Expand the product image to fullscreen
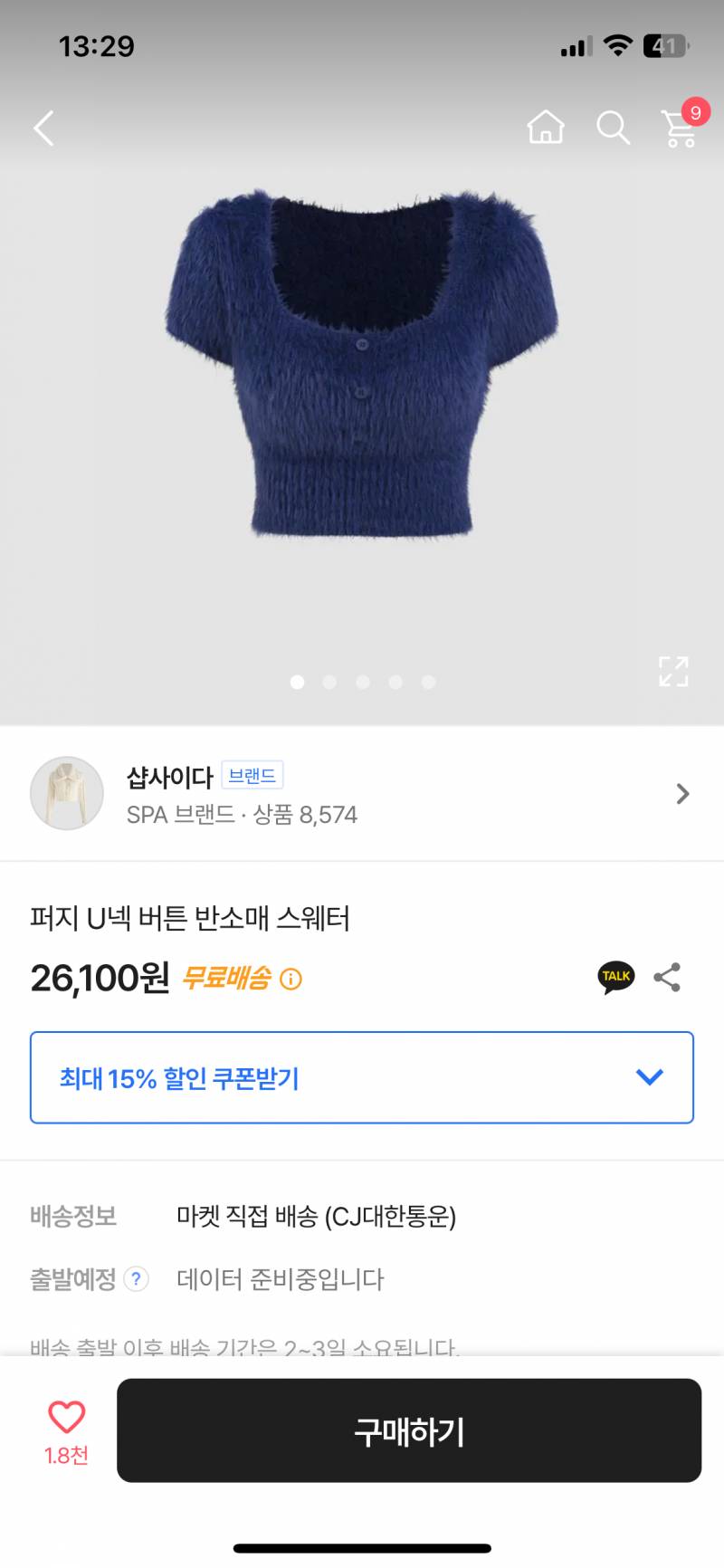This screenshot has height=1568, width=724. click(673, 673)
